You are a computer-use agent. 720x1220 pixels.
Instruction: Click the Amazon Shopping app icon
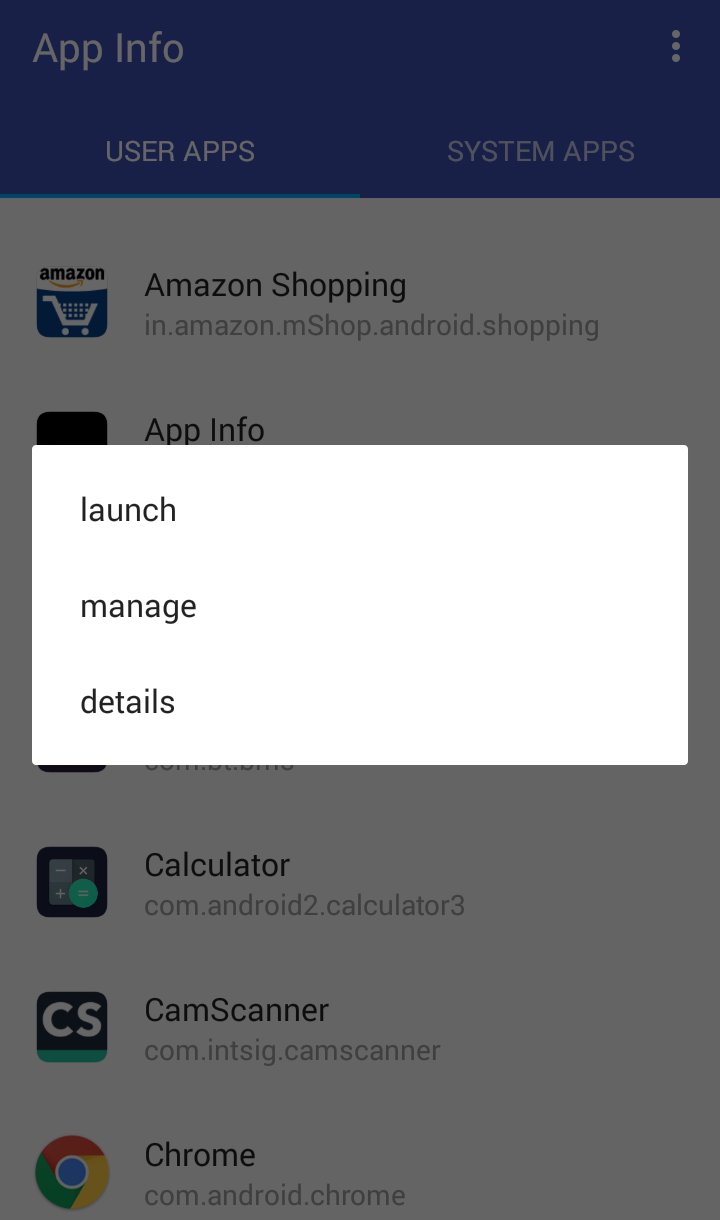click(x=71, y=301)
